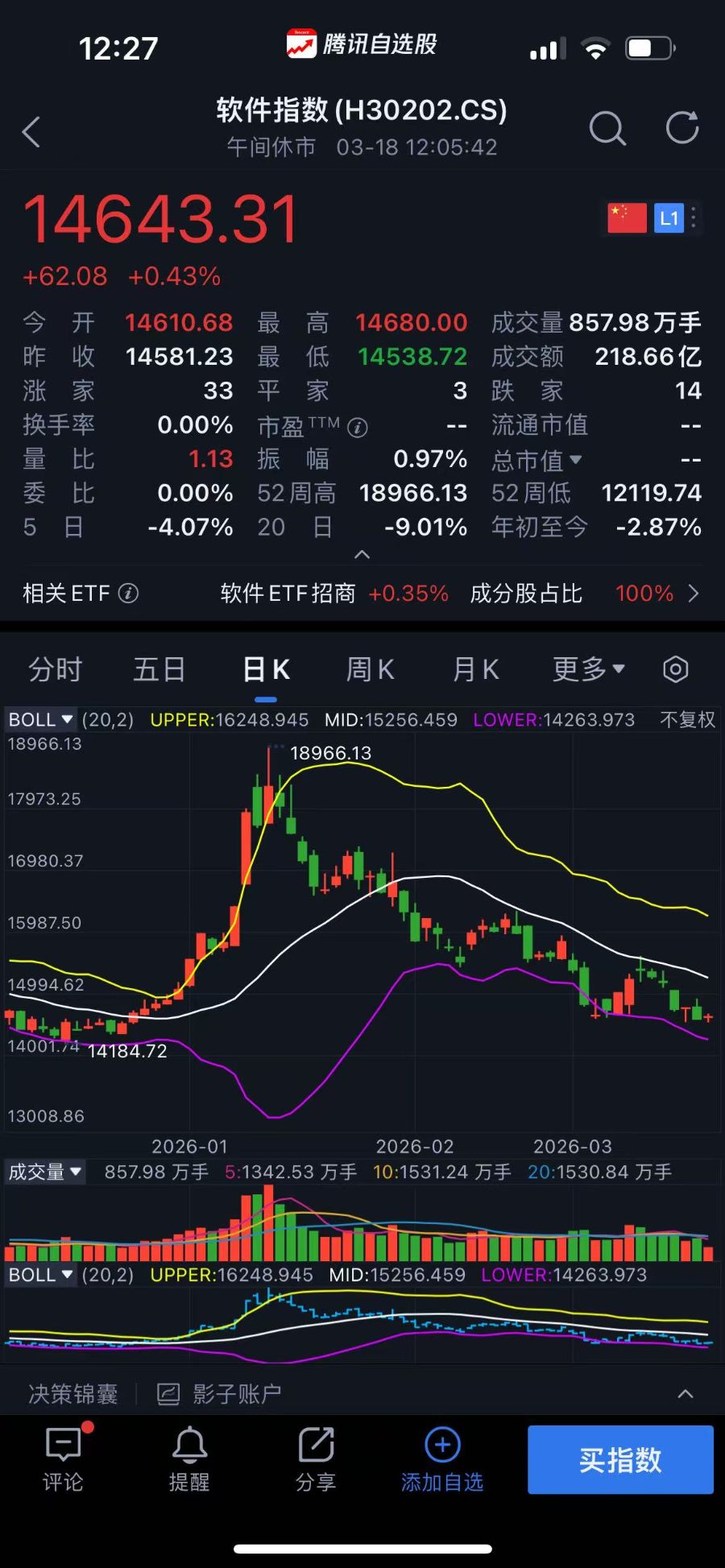View 市盈TTM explanation via info icon

tap(357, 428)
